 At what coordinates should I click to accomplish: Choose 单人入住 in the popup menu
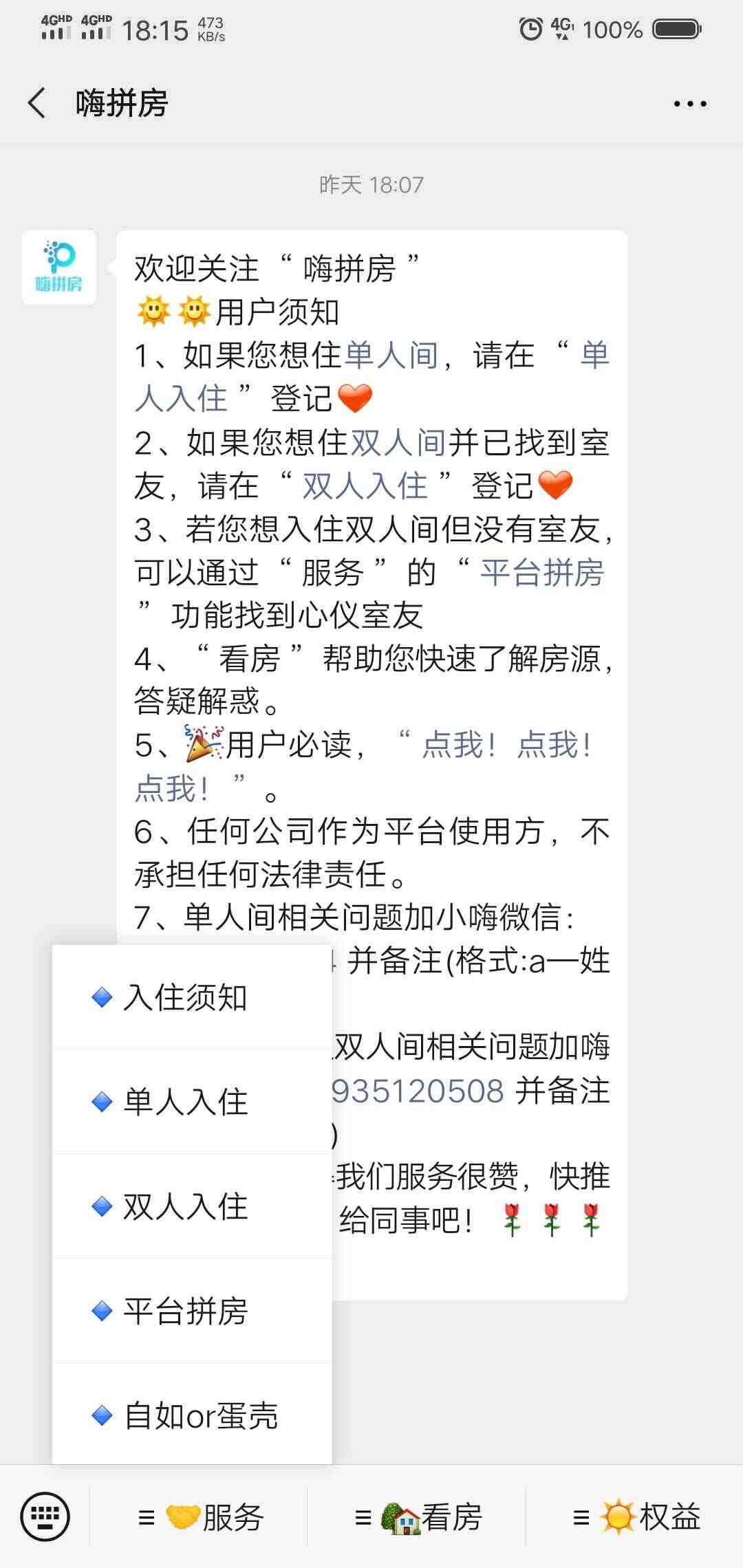coord(192,1102)
